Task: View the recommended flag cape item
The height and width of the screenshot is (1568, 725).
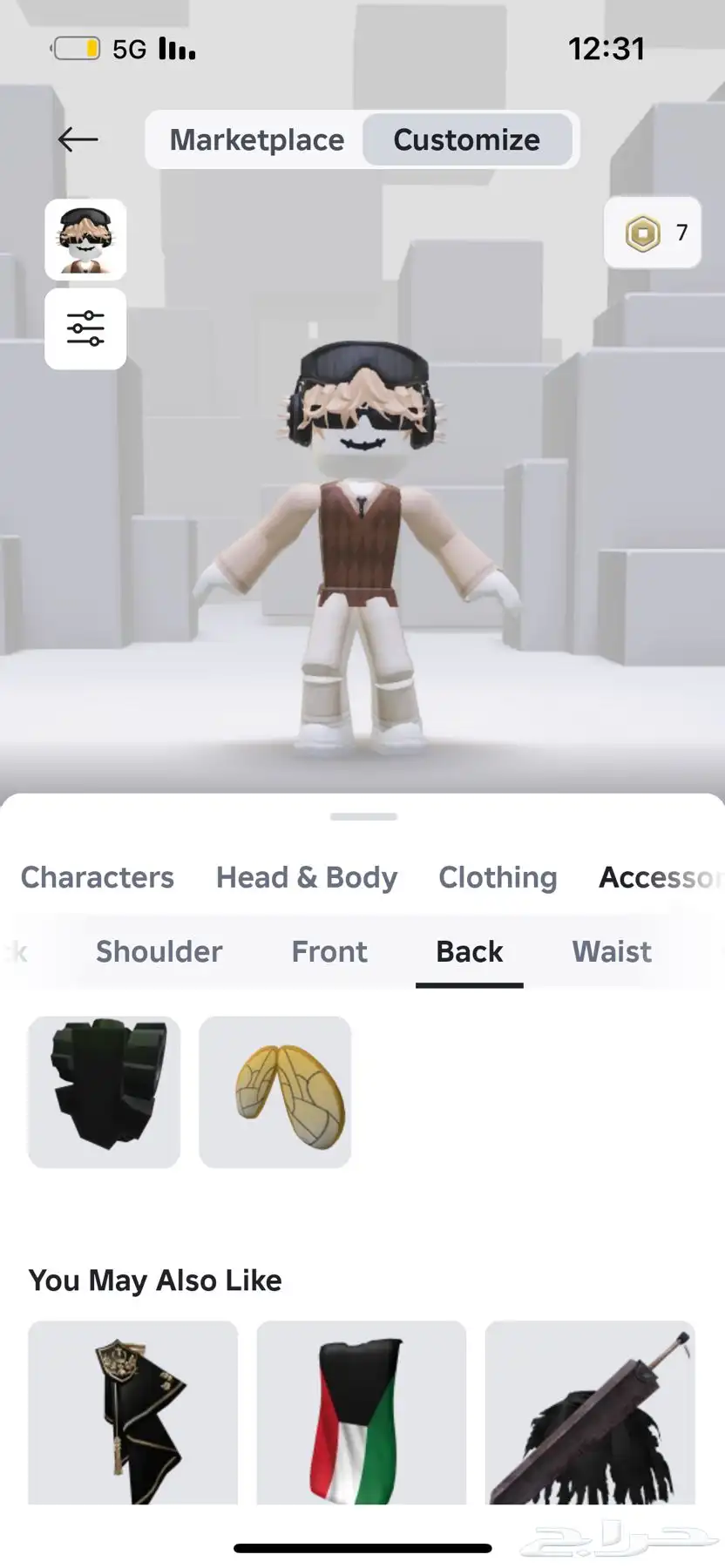Action: point(361,1412)
